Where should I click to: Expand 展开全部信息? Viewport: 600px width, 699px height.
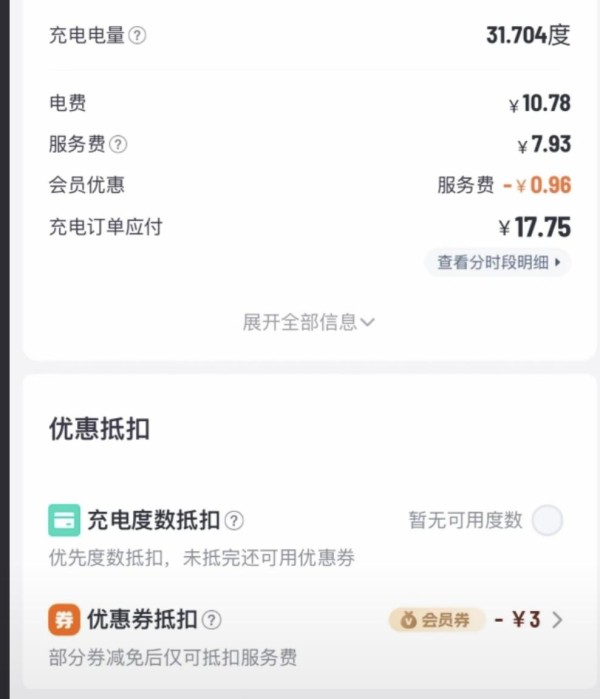tap(308, 322)
